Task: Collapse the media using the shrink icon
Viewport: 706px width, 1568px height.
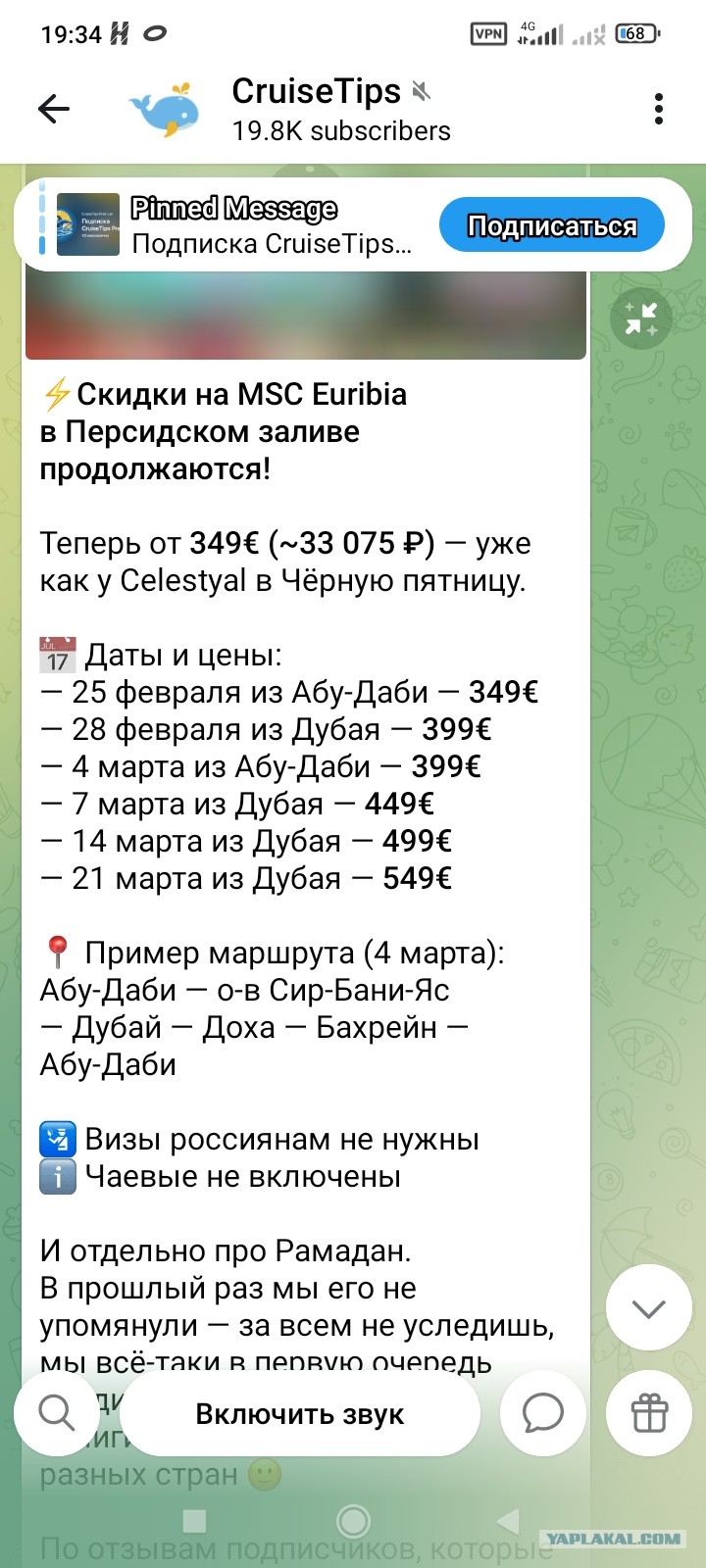Action: [x=641, y=319]
